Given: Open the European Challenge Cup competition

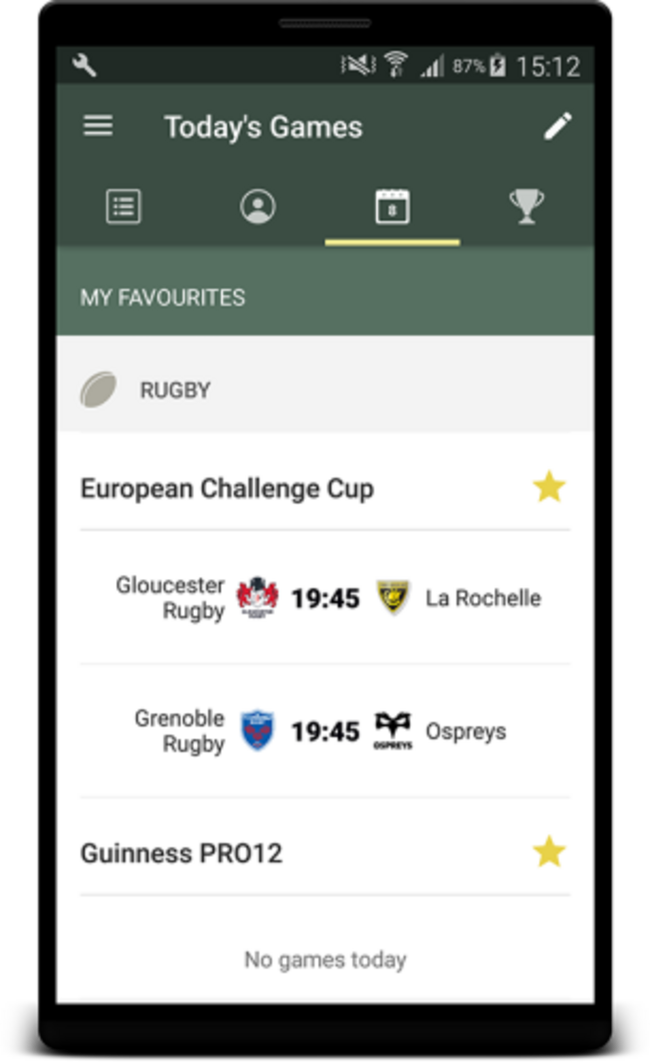Looking at the screenshot, I should 227,488.
